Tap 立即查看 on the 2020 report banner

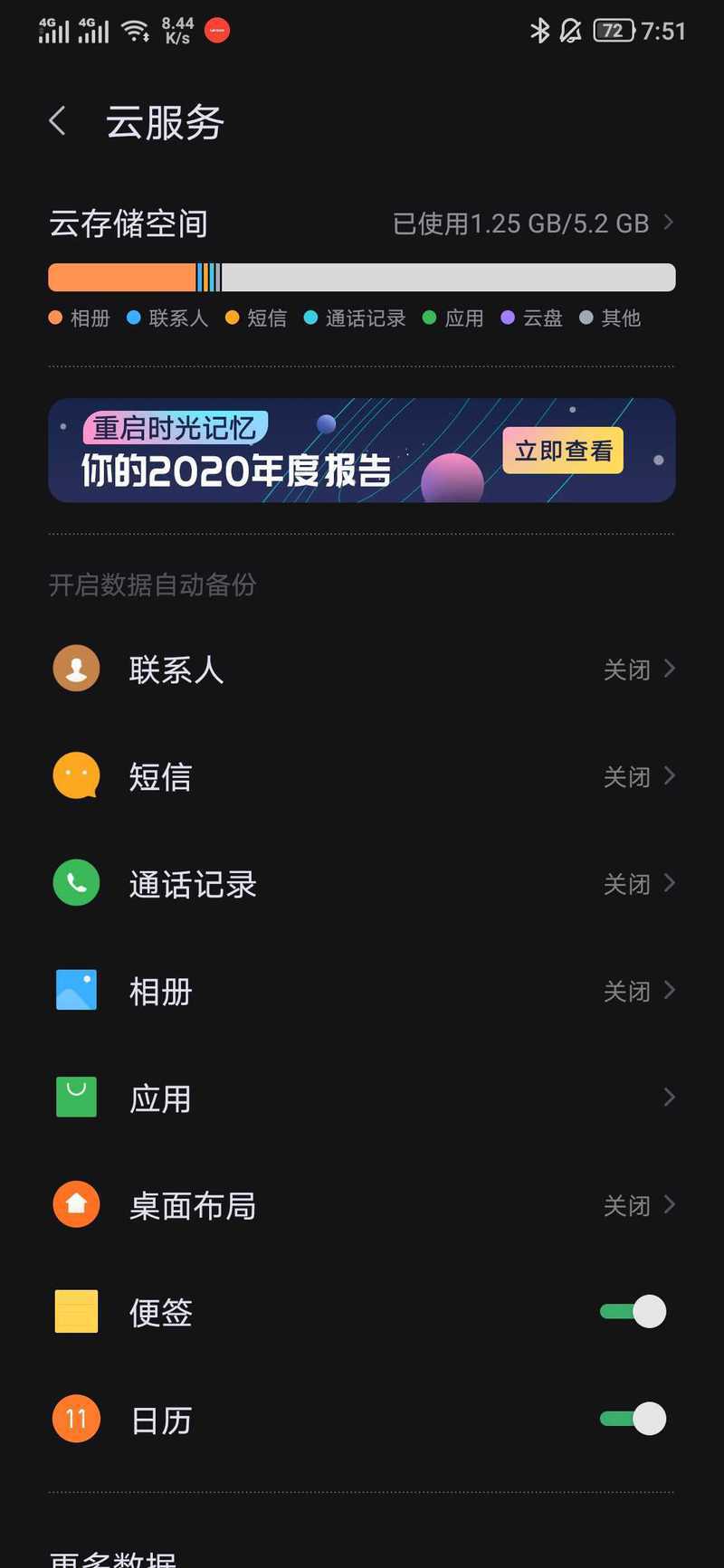563,451
